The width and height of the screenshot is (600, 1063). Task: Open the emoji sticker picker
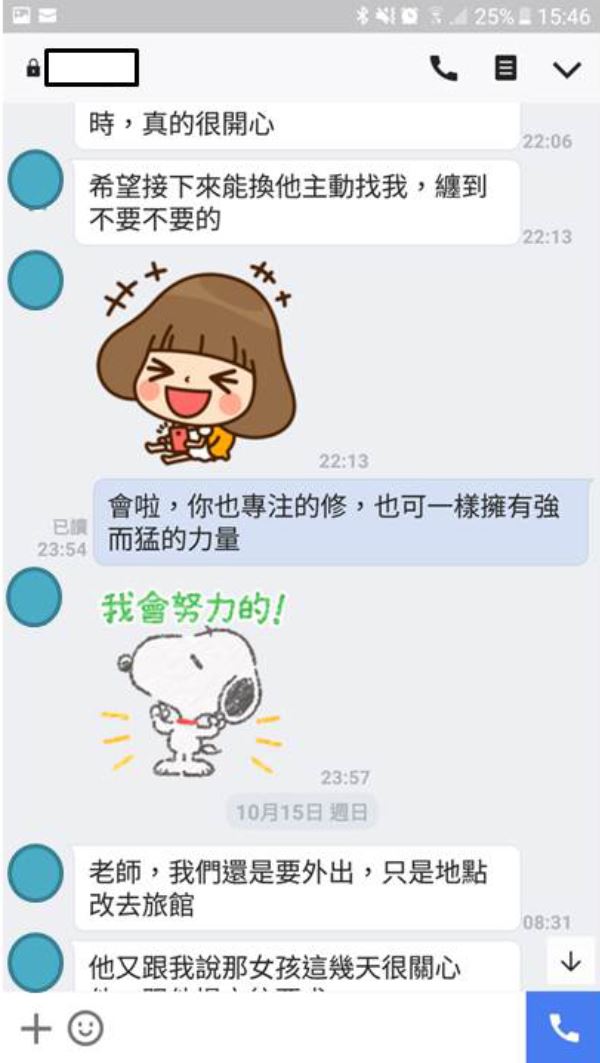(86, 1028)
